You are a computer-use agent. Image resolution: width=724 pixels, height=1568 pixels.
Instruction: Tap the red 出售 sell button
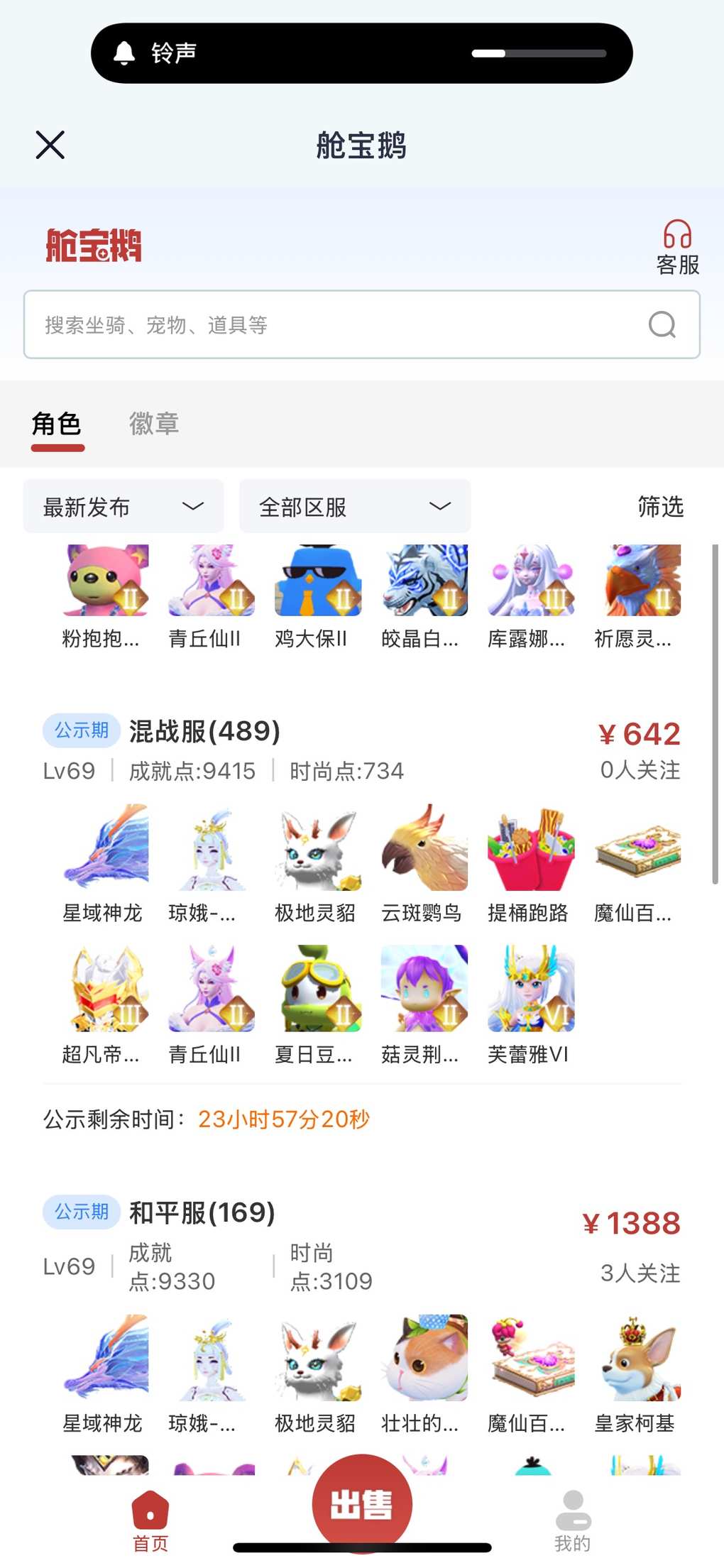[362, 1504]
